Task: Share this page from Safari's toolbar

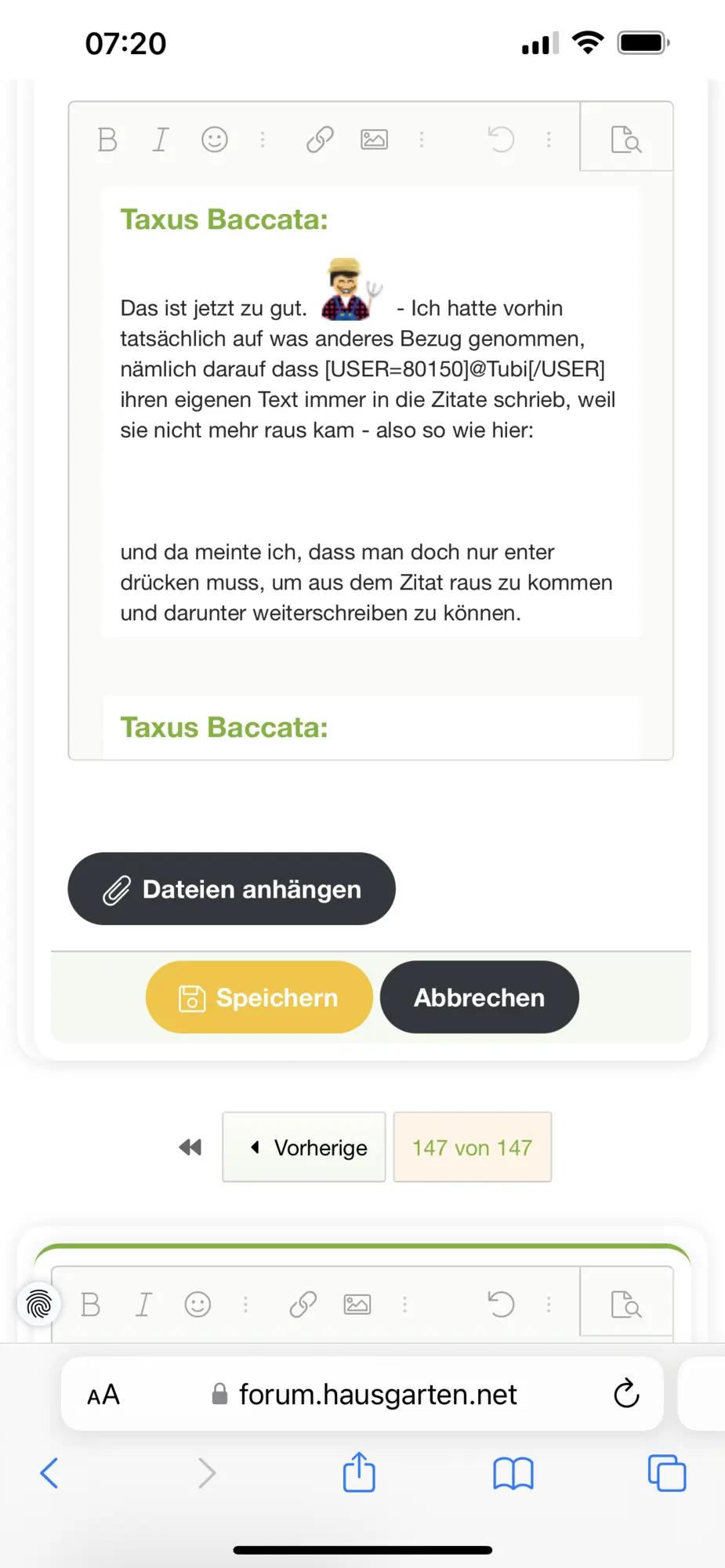Action: point(359,1472)
